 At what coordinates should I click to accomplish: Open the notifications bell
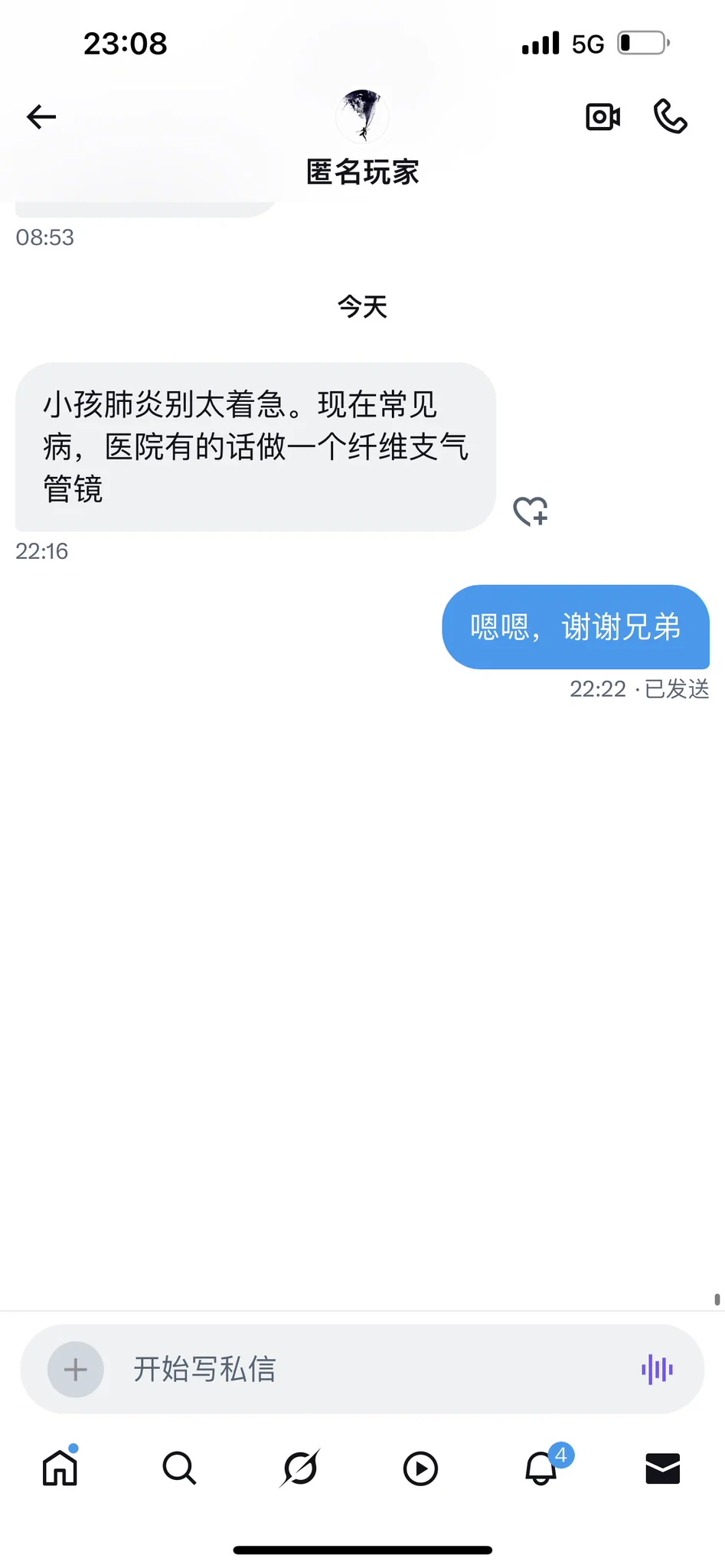(x=541, y=1468)
